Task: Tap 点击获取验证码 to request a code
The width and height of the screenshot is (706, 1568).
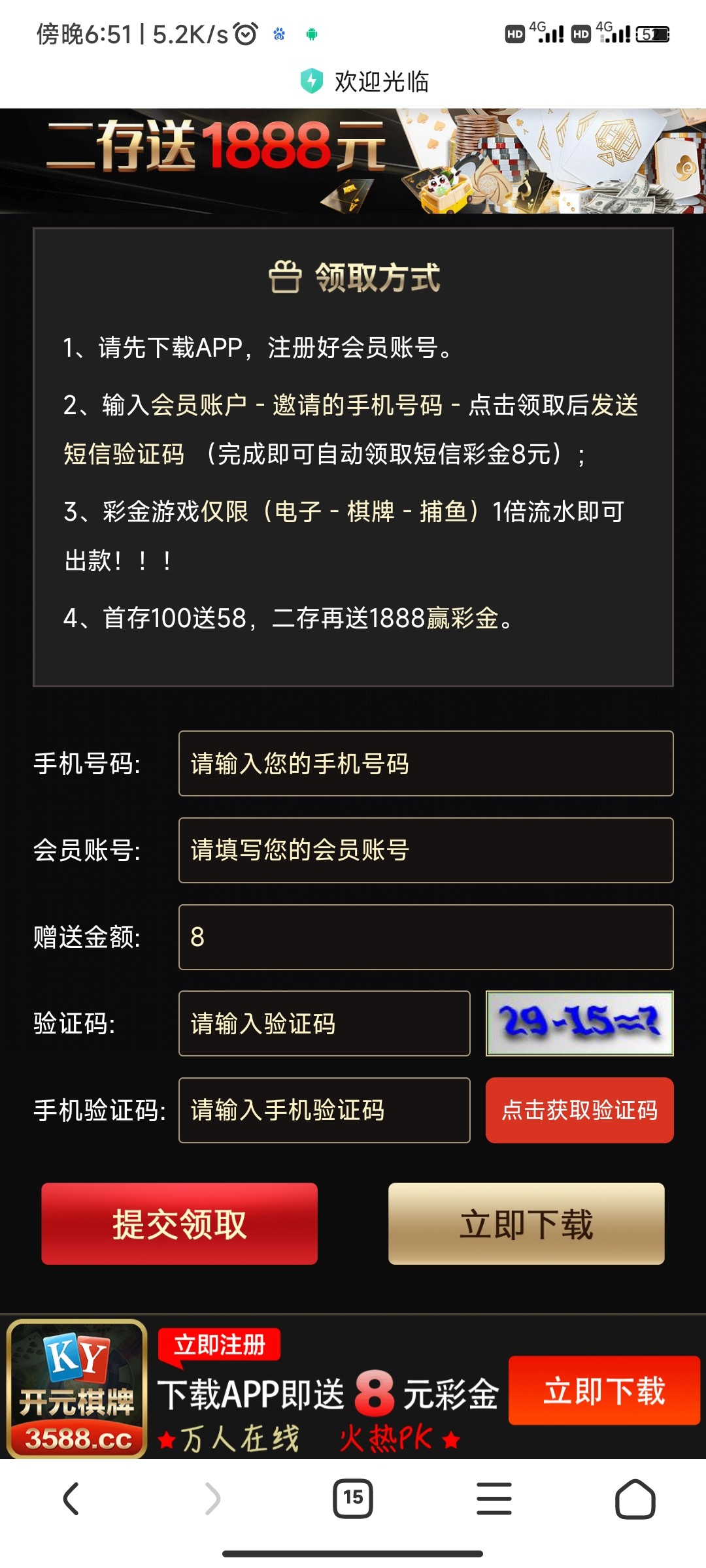Action: [579, 1110]
